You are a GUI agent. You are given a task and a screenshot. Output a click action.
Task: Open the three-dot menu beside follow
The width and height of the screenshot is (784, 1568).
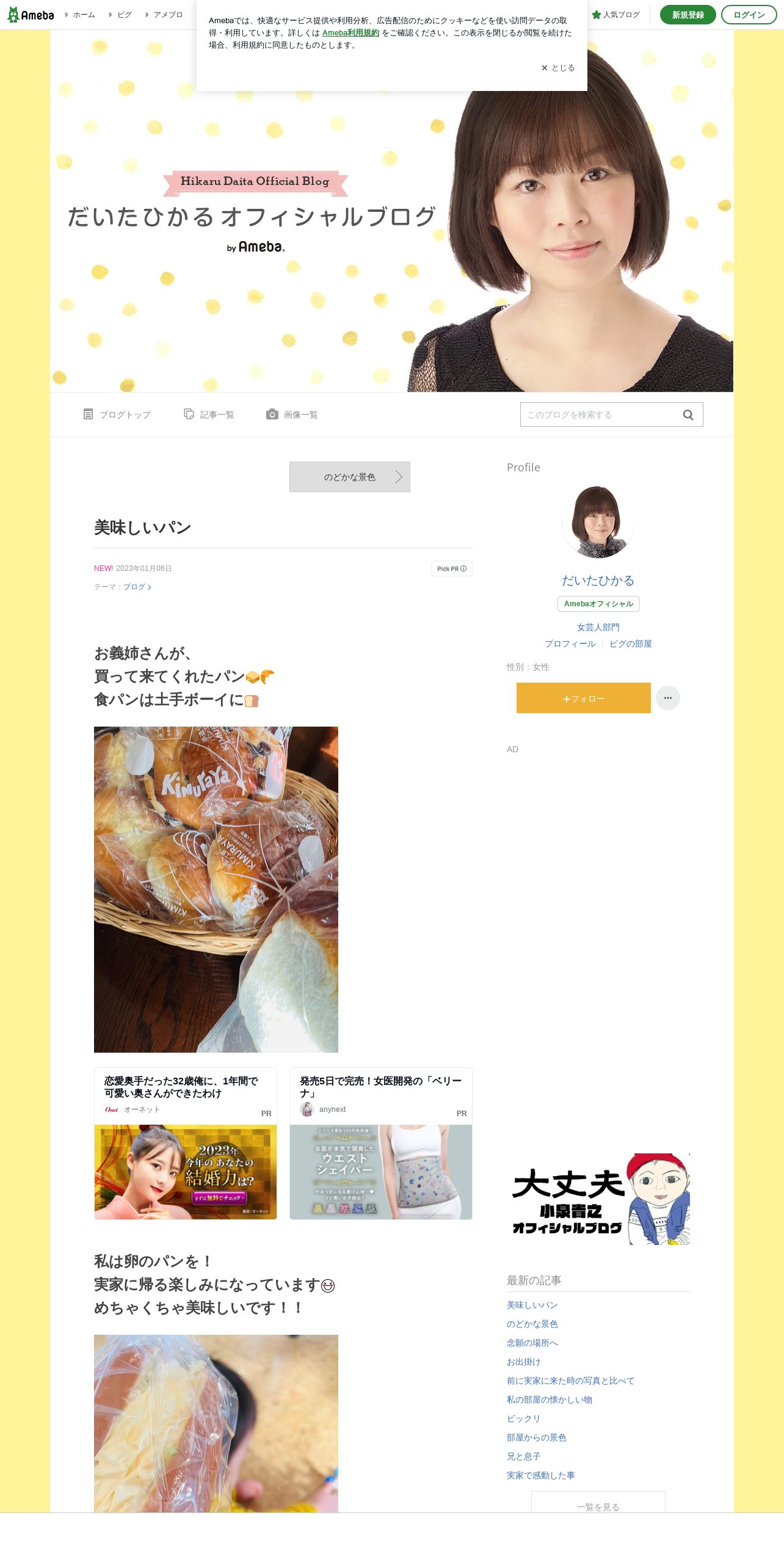pos(668,698)
